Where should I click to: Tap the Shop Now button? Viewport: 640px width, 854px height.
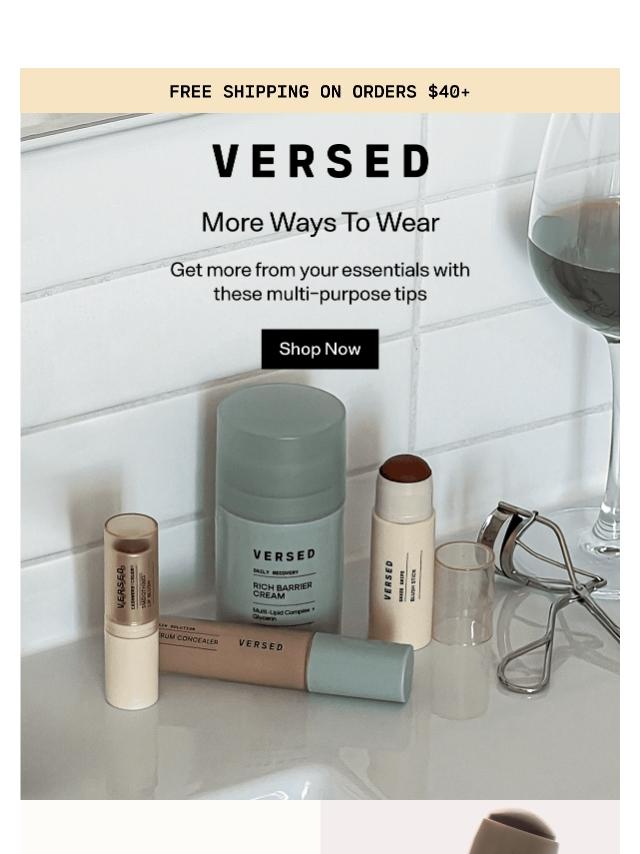point(320,349)
